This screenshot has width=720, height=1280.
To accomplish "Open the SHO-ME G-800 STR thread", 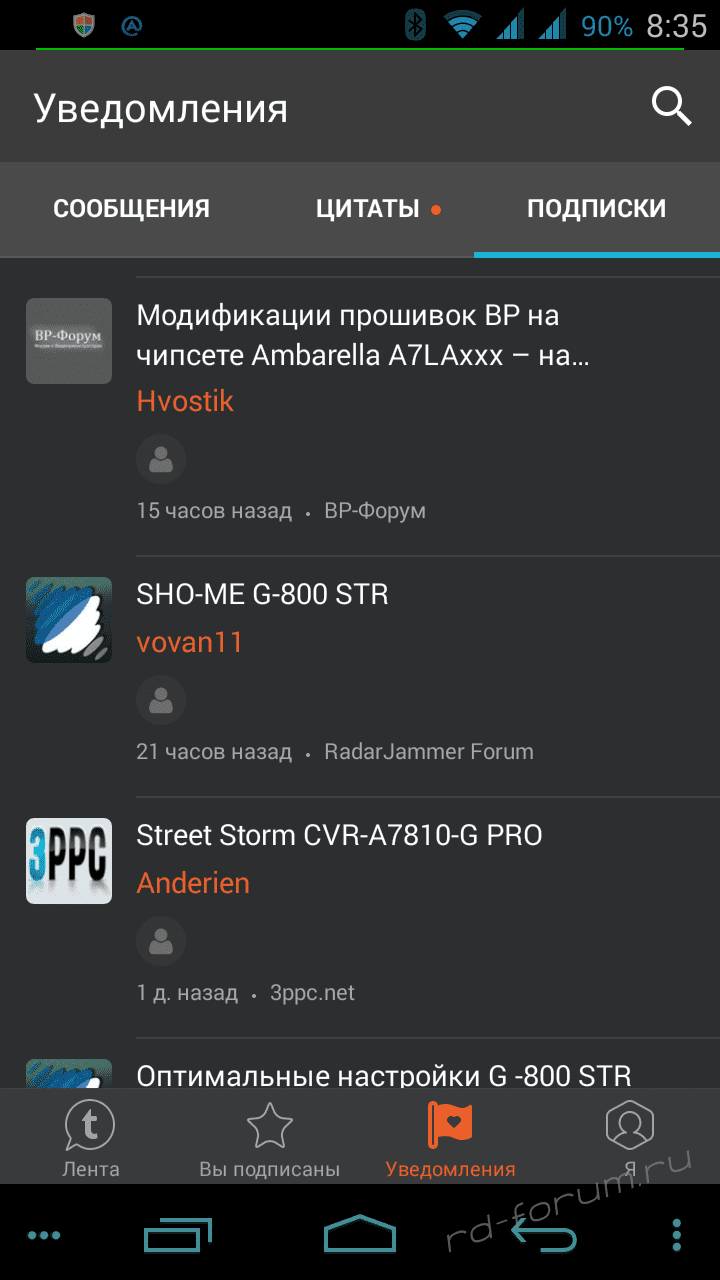I will 360,677.
